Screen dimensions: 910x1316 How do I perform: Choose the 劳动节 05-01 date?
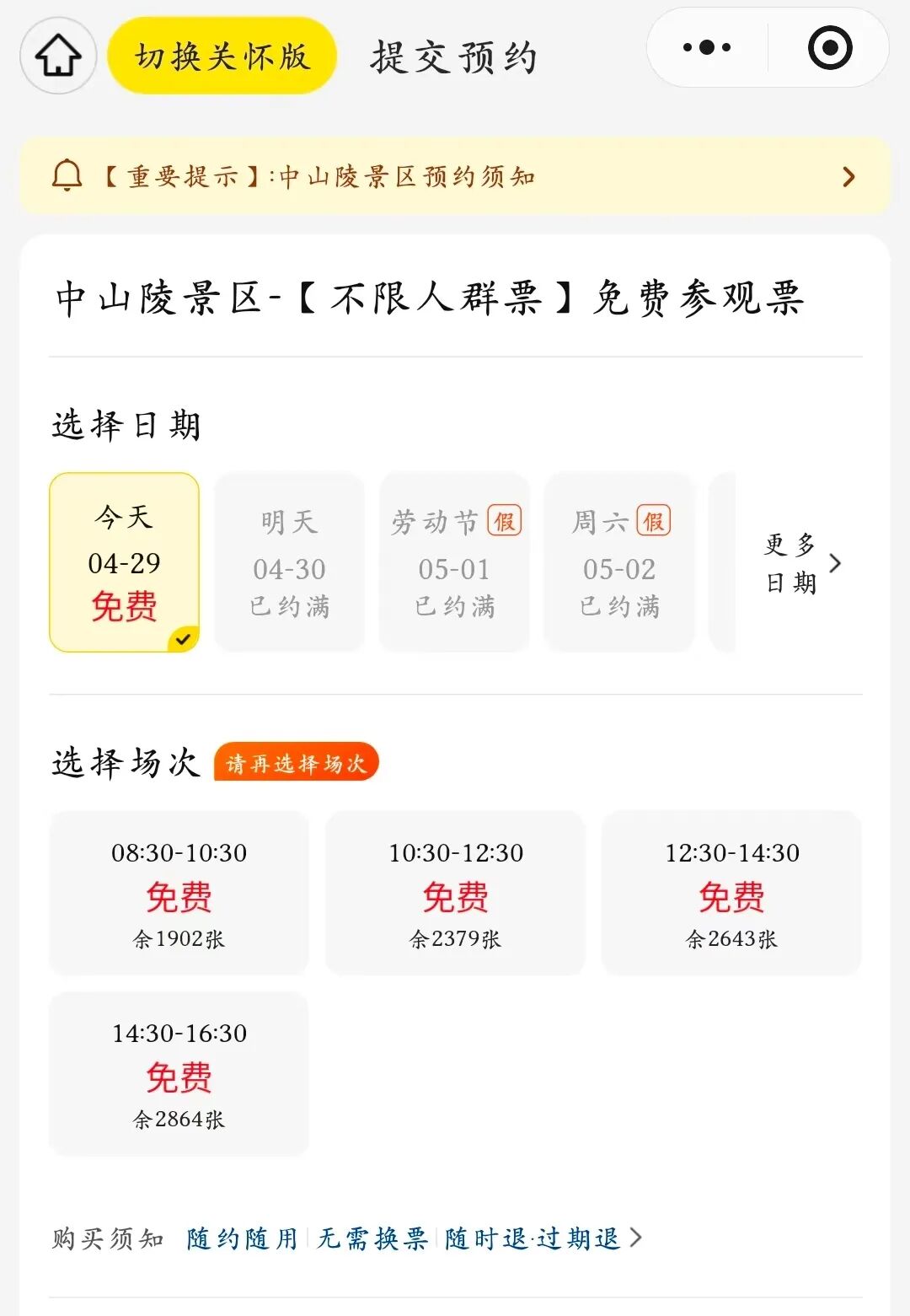click(x=455, y=562)
